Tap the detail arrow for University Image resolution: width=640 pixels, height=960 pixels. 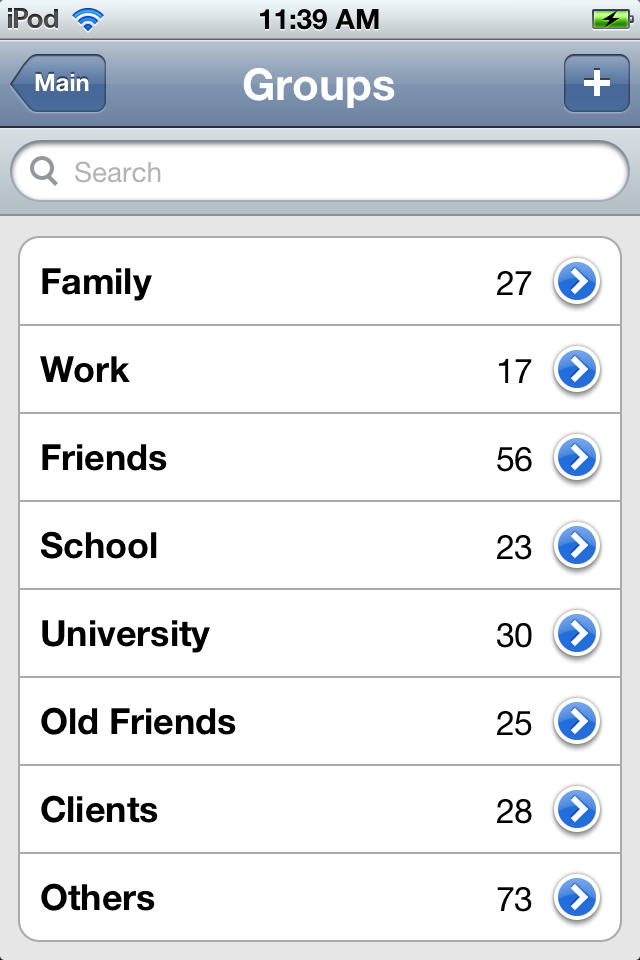(x=577, y=634)
